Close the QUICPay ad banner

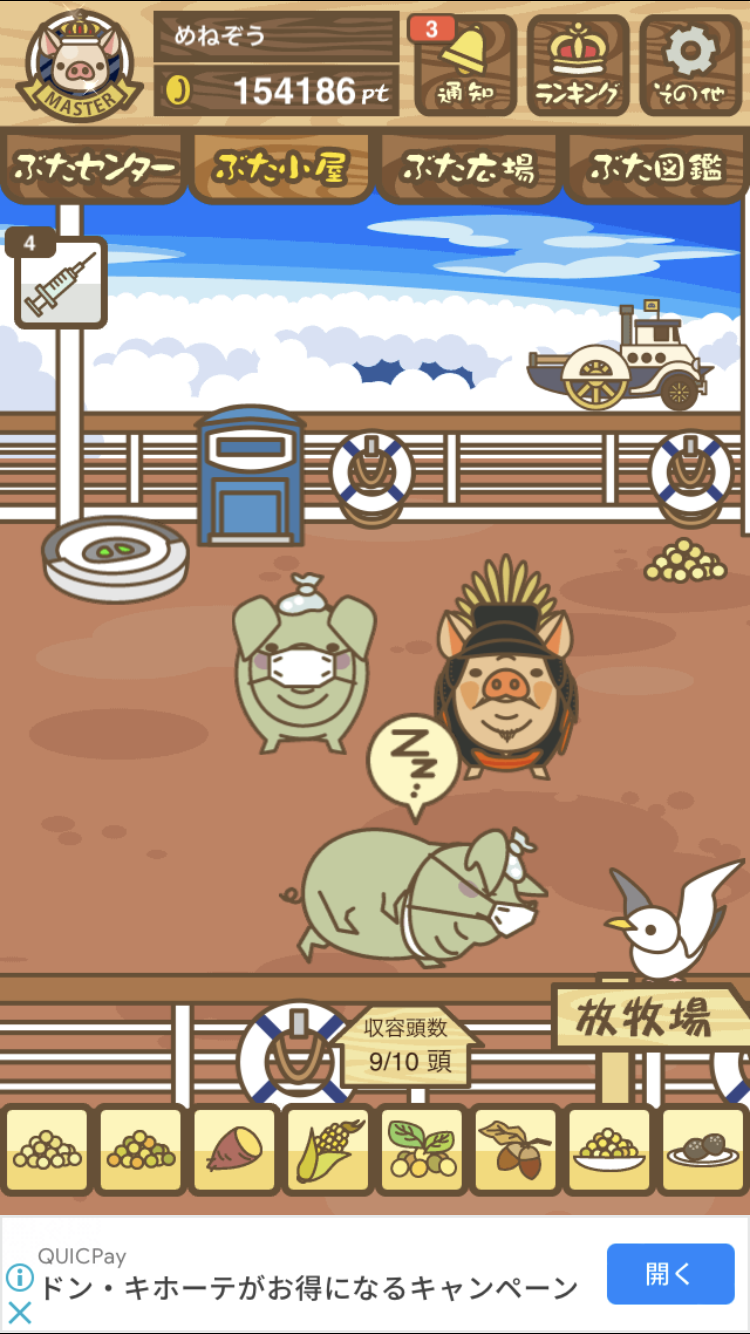pyautogui.click(x=20, y=1311)
